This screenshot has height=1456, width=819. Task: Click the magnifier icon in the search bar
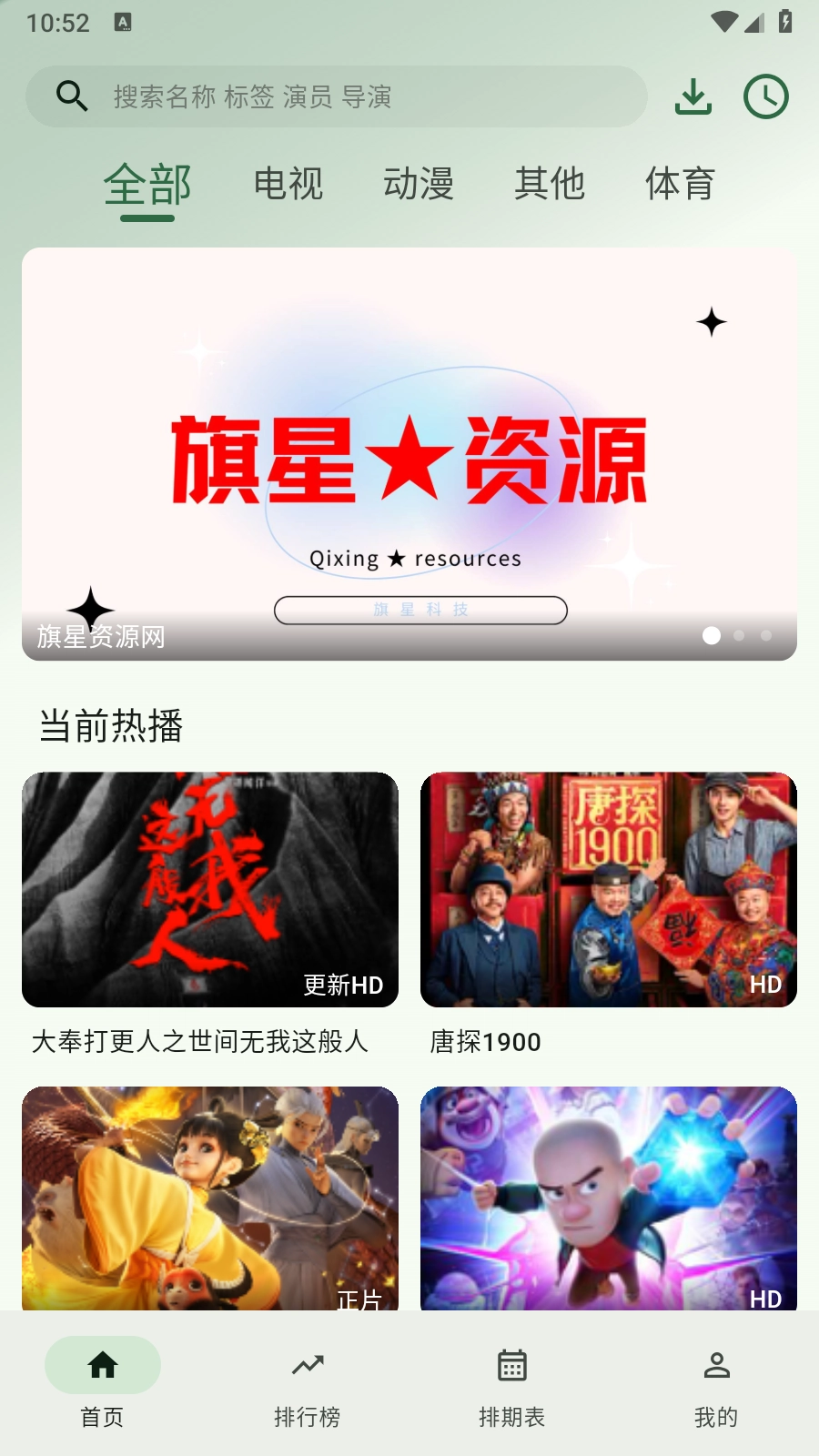(x=71, y=95)
